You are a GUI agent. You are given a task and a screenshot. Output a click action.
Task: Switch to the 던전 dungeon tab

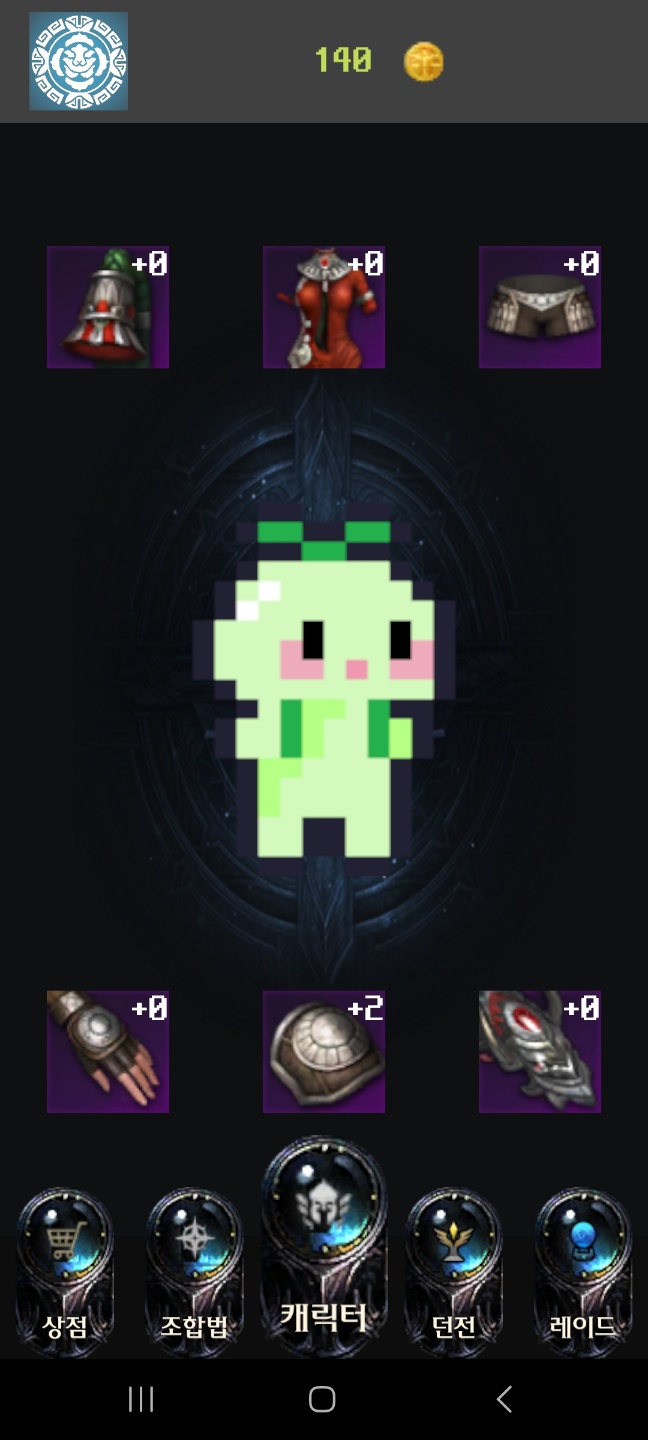[x=453, y=1270]
